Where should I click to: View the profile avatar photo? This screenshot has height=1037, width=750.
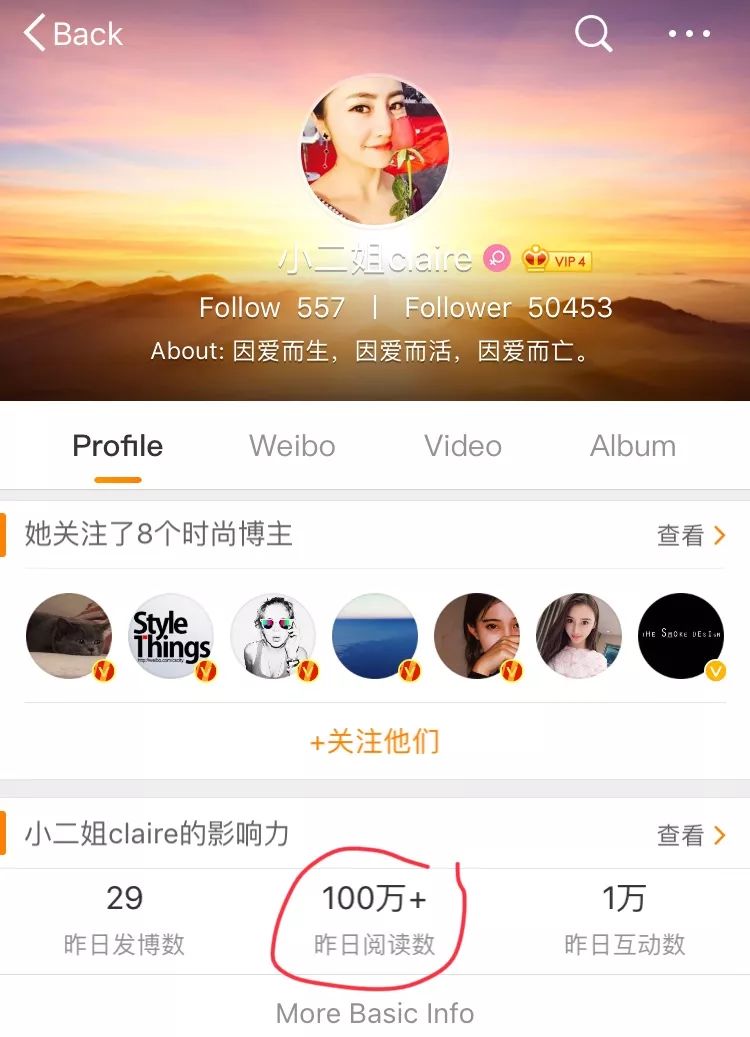tap(375, 150)
